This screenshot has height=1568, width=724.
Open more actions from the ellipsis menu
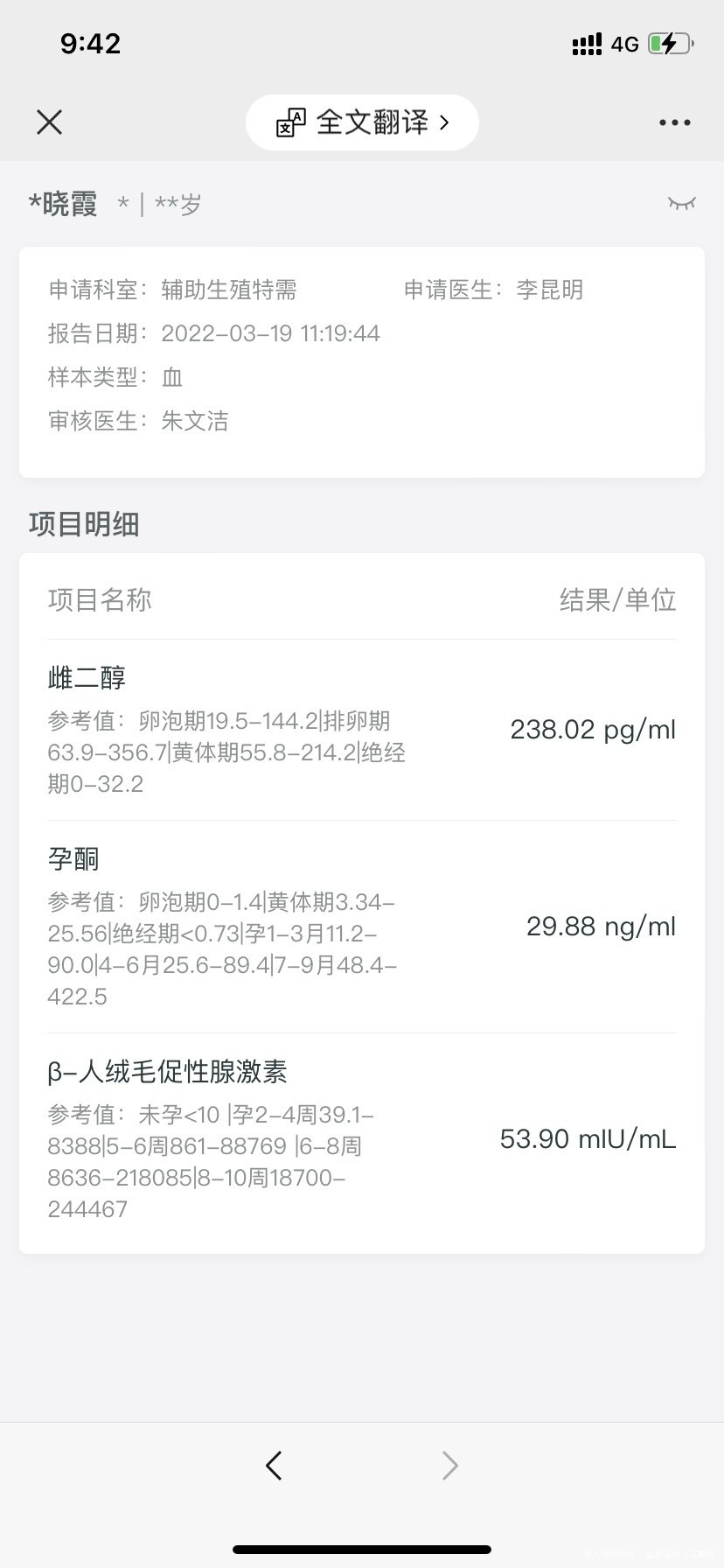(x=673, y=122)
